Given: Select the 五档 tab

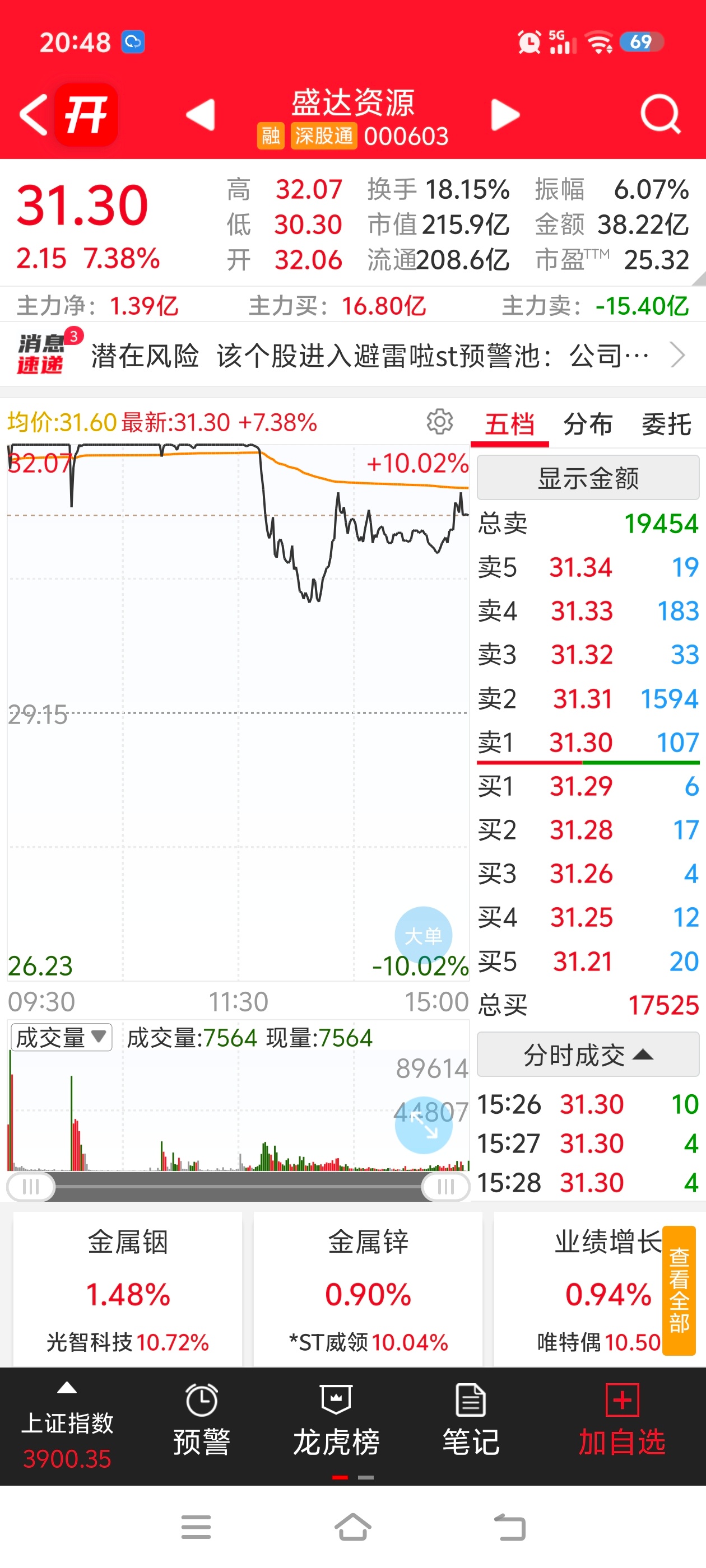Looking at the screenshot, I should [510, 424].
